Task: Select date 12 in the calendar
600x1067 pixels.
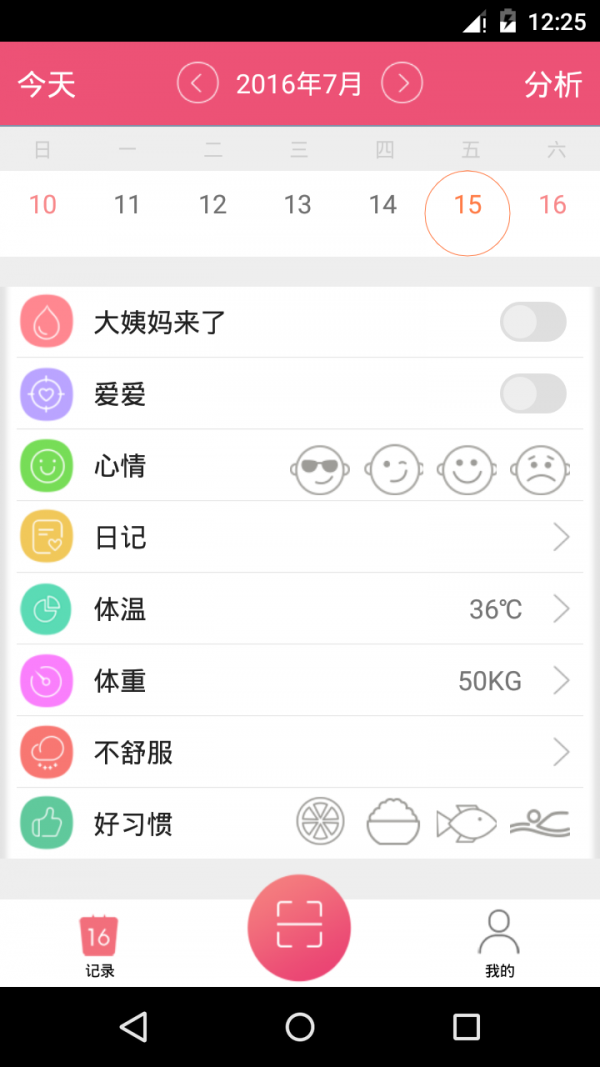Action: (x=212, y=205)
